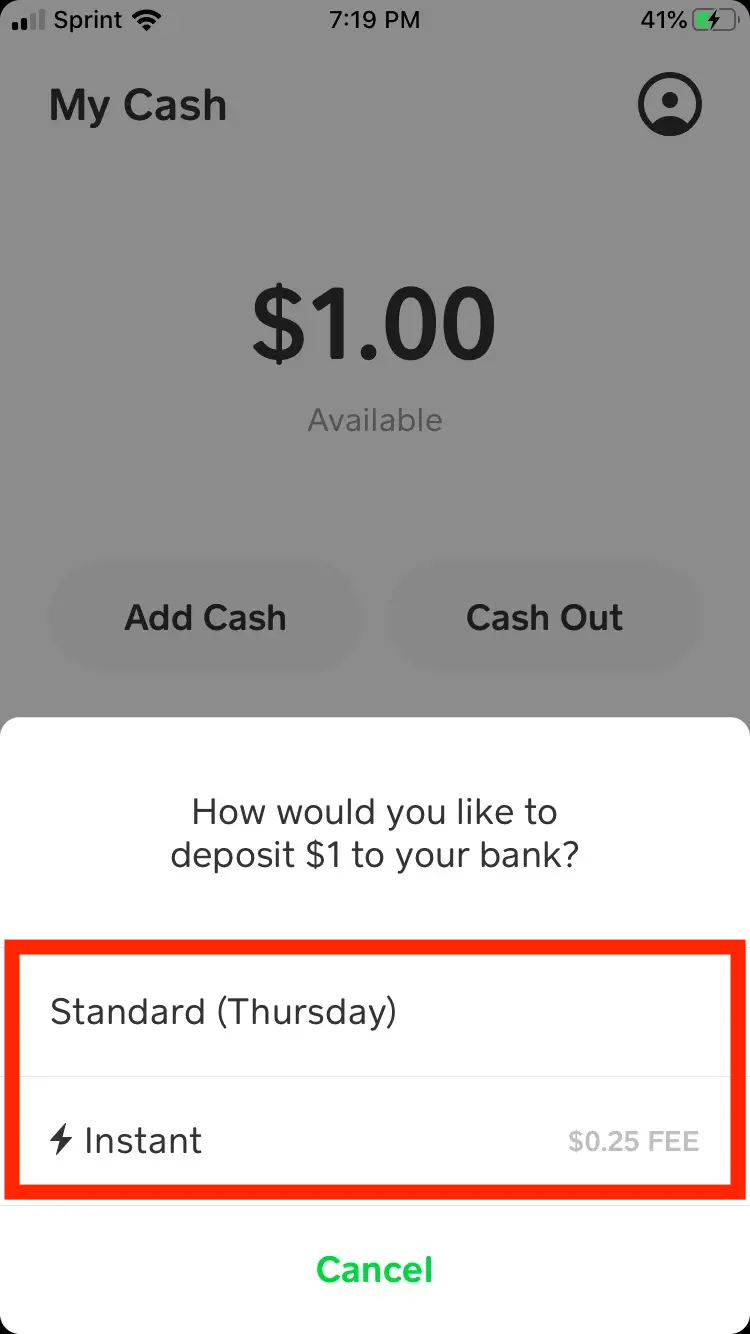Tap the person silhouette inside the profile circle
The height and width of the screenshot is (1334, 750).
click(x=669, y=104)
